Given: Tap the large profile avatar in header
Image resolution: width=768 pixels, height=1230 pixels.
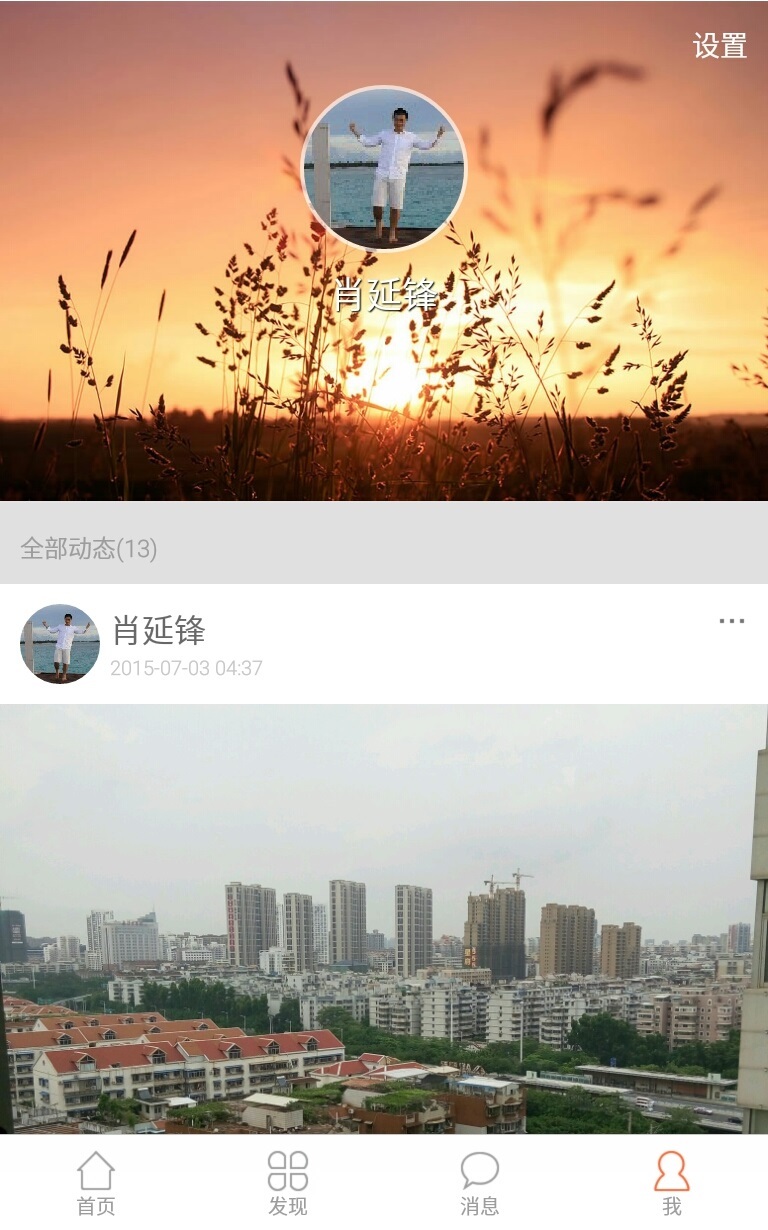Looking at the screenshot, I should [384, 168].
